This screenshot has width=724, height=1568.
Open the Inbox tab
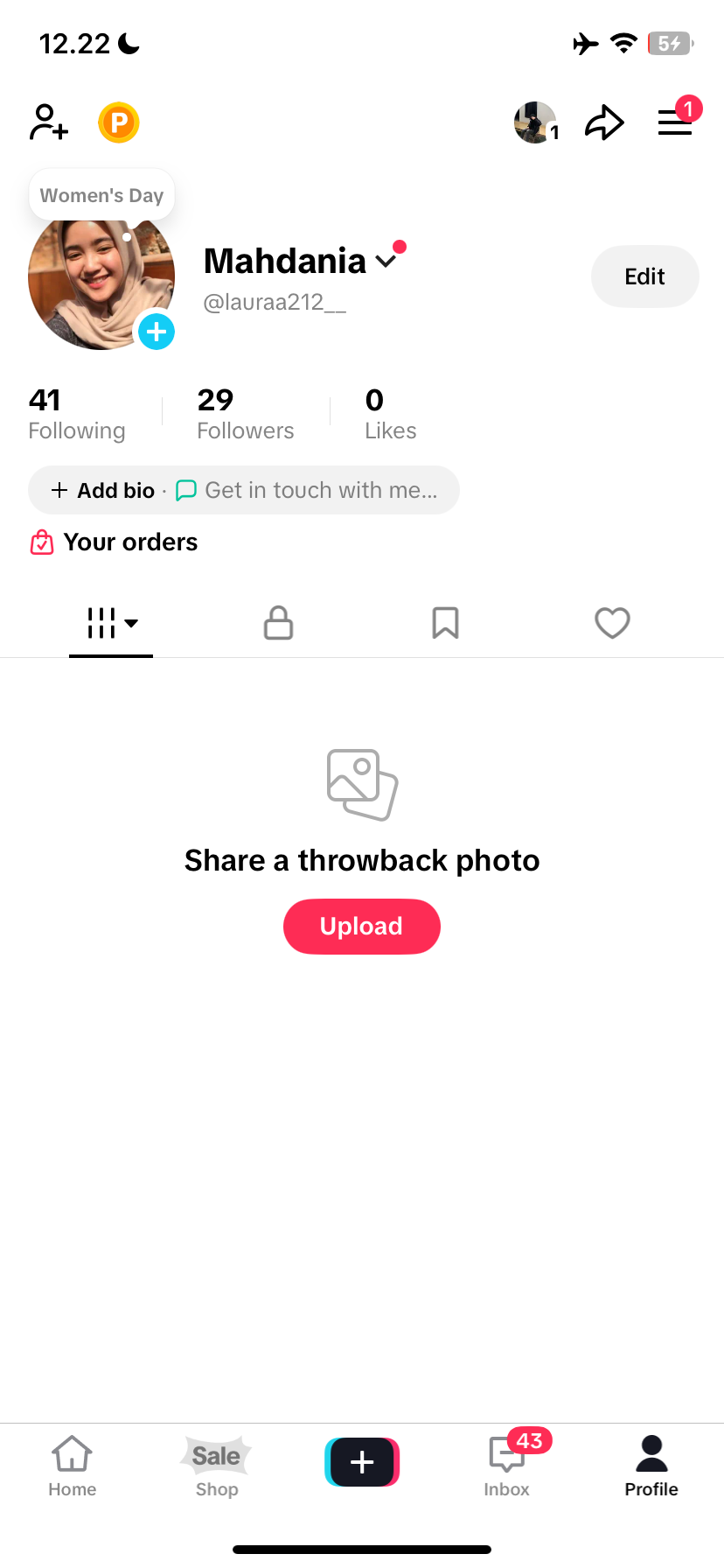tap(507, 1466)
